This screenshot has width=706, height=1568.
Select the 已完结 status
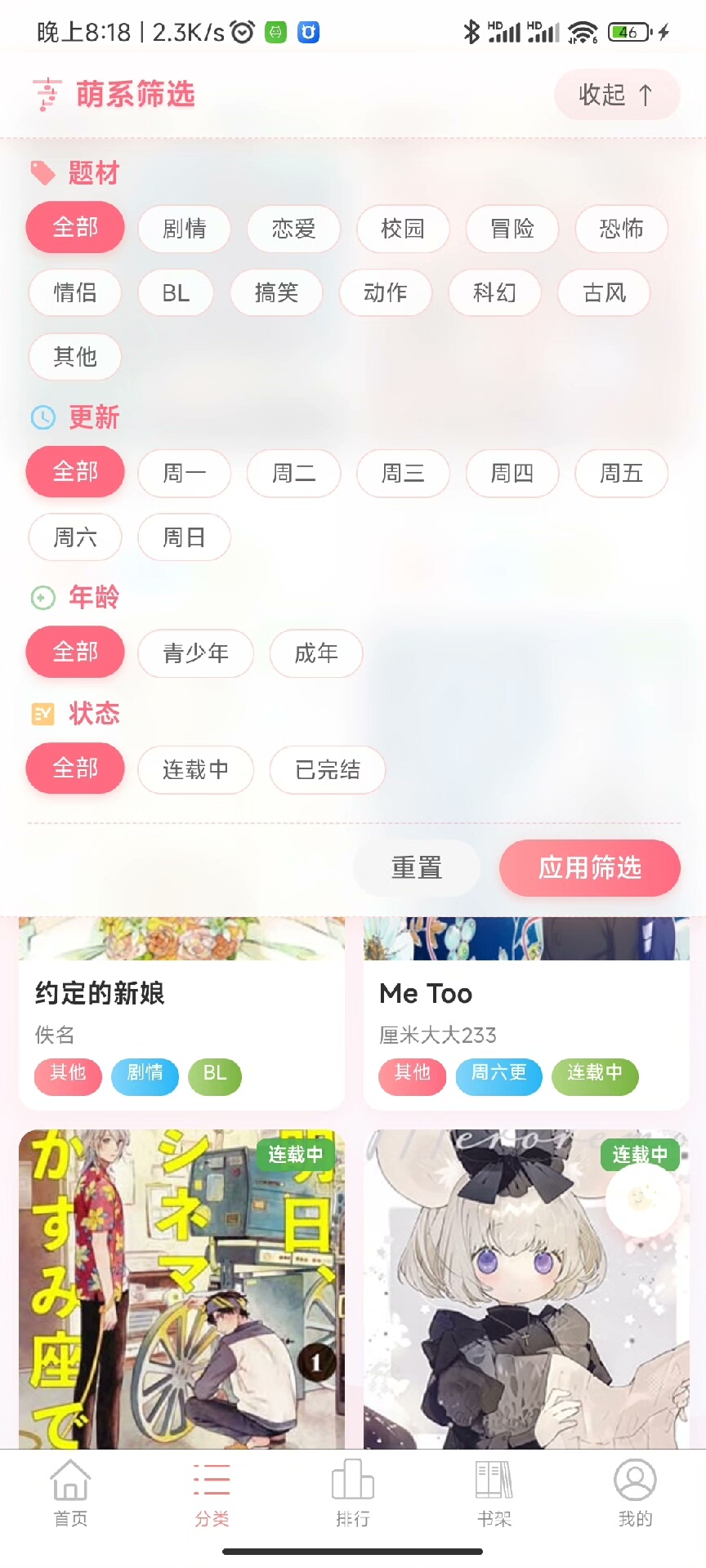coord(328,769)
